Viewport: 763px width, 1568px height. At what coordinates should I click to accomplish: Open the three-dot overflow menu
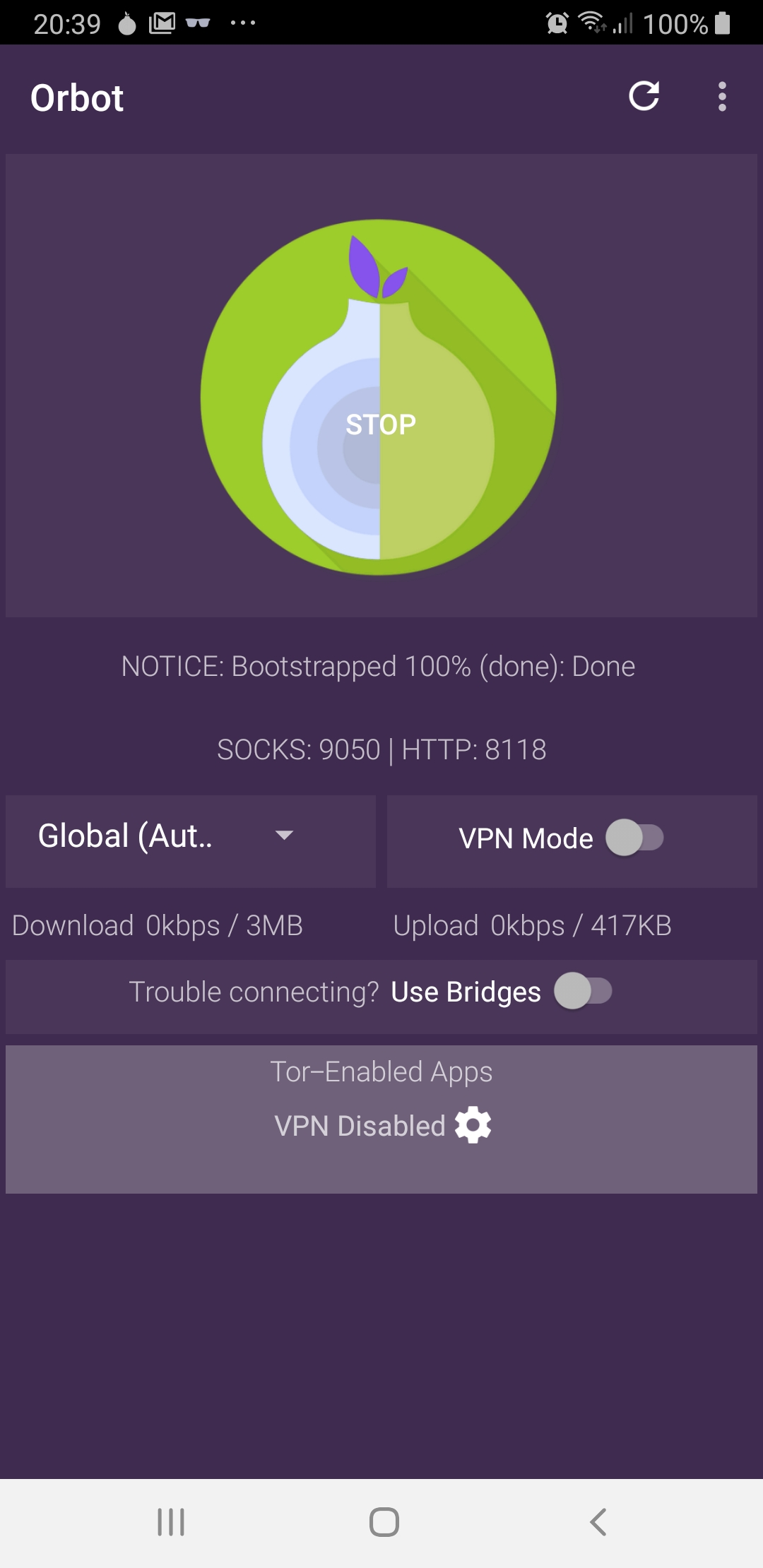(x=722, y=97)
